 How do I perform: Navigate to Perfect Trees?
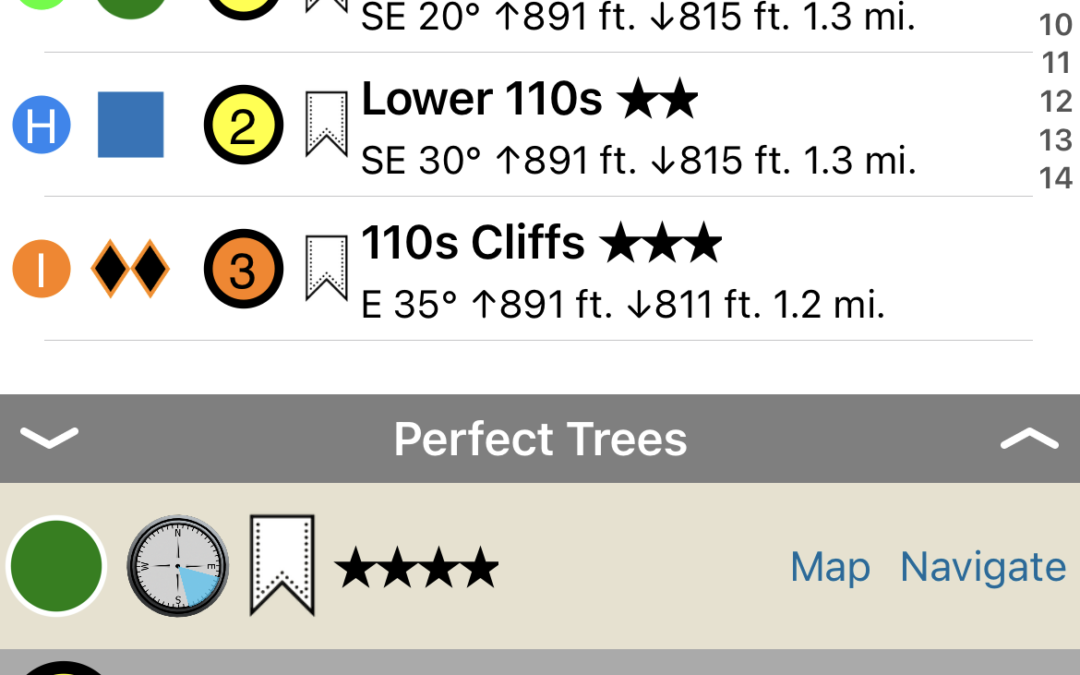tap(982, 567)
